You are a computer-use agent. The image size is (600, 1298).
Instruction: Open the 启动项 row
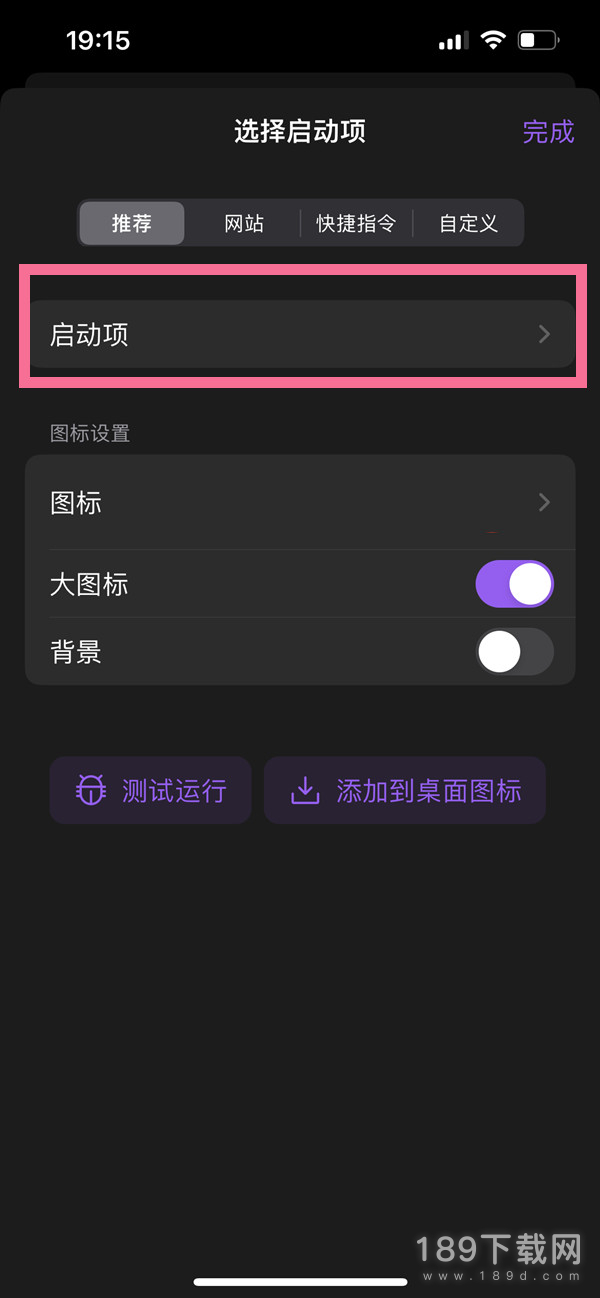[300, 335]
